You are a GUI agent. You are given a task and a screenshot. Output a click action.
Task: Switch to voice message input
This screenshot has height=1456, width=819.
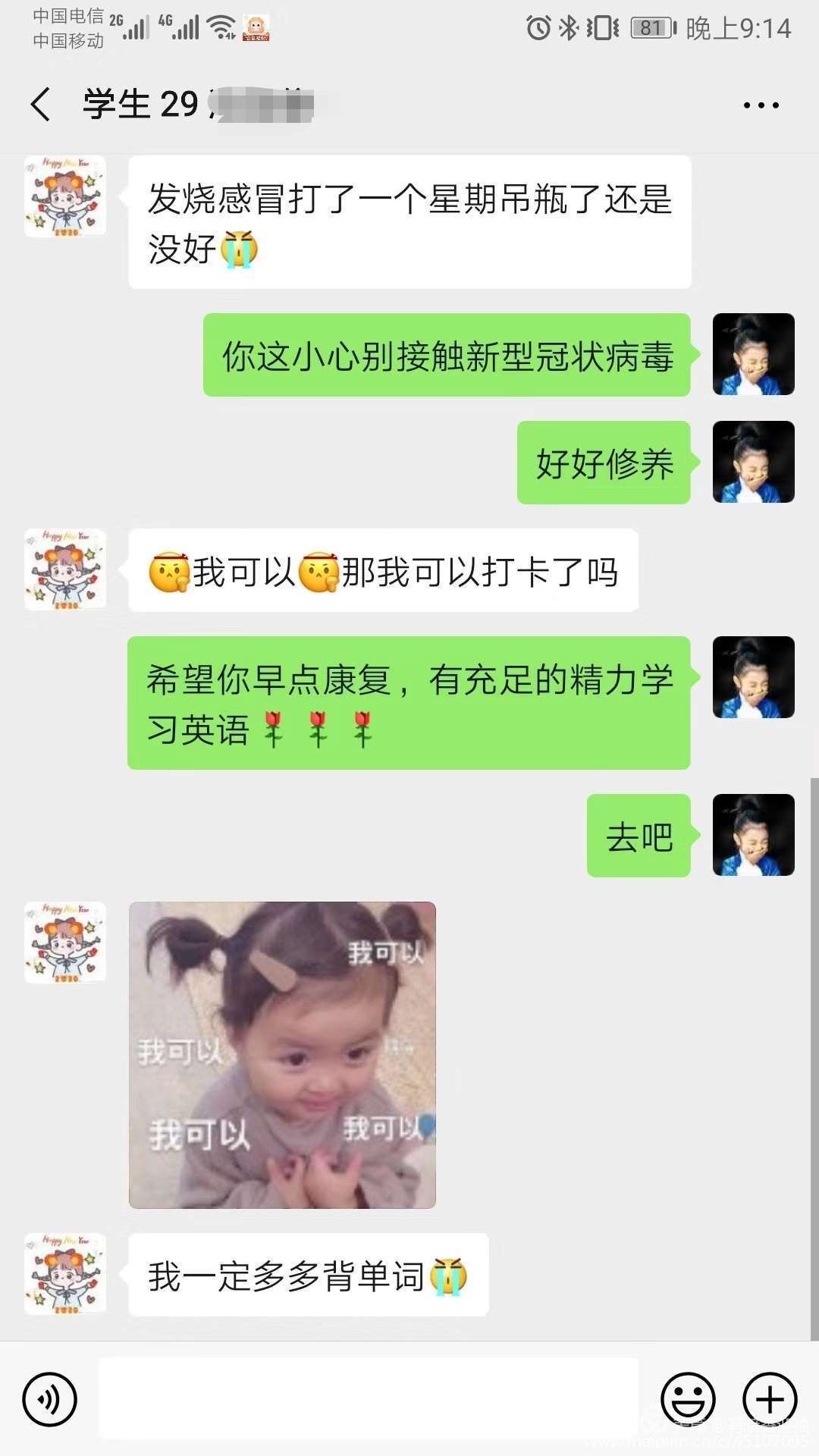tap(50, 1399)
